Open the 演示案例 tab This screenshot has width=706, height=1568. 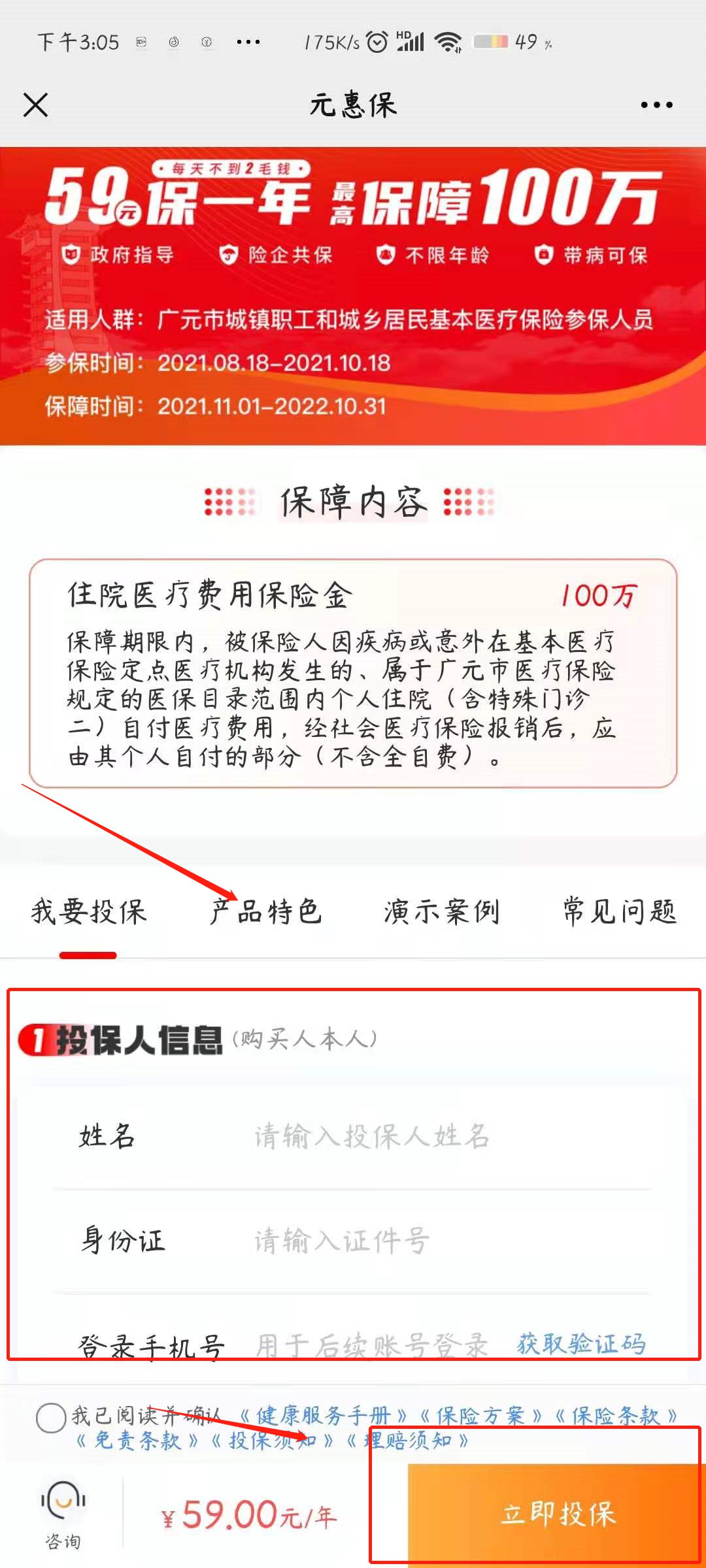click(442, 911)
